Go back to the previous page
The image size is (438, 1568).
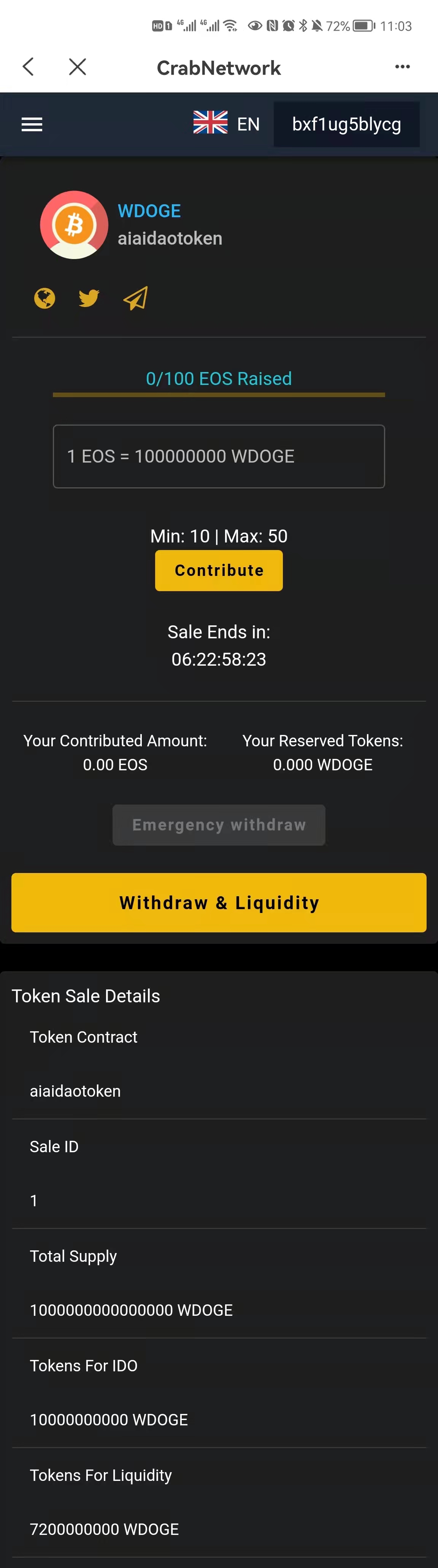pyautogui.click(x=28, y=66)
